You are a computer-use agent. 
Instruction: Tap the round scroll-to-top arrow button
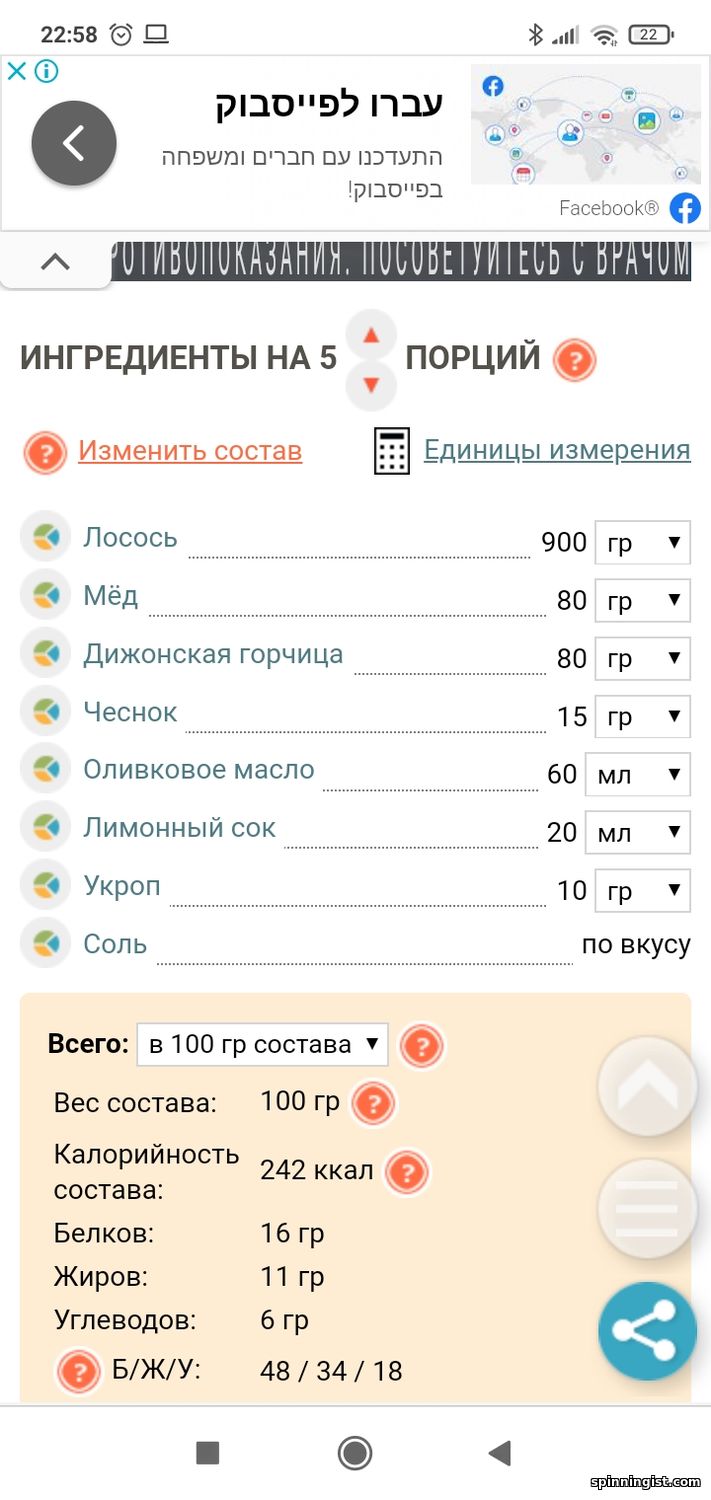pyautogui.click(x=647, y=1087)
